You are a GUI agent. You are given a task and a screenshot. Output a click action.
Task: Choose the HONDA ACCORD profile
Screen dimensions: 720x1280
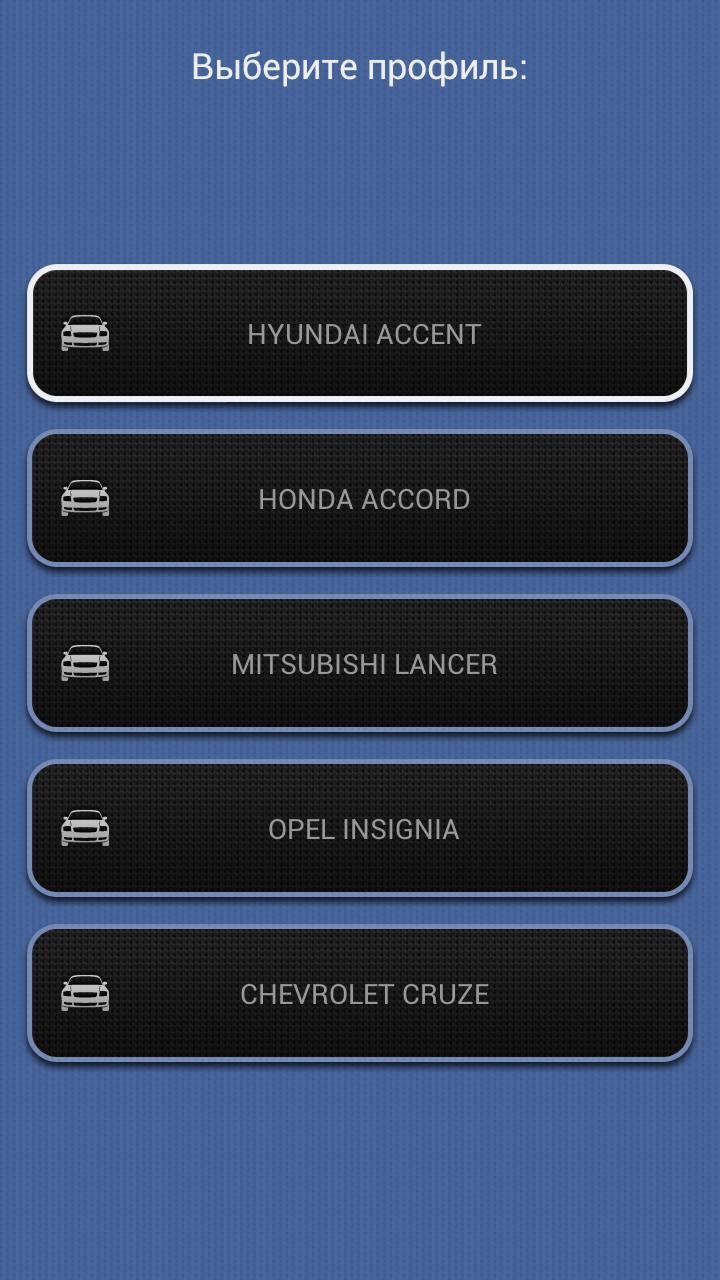(x=360, y=499)
